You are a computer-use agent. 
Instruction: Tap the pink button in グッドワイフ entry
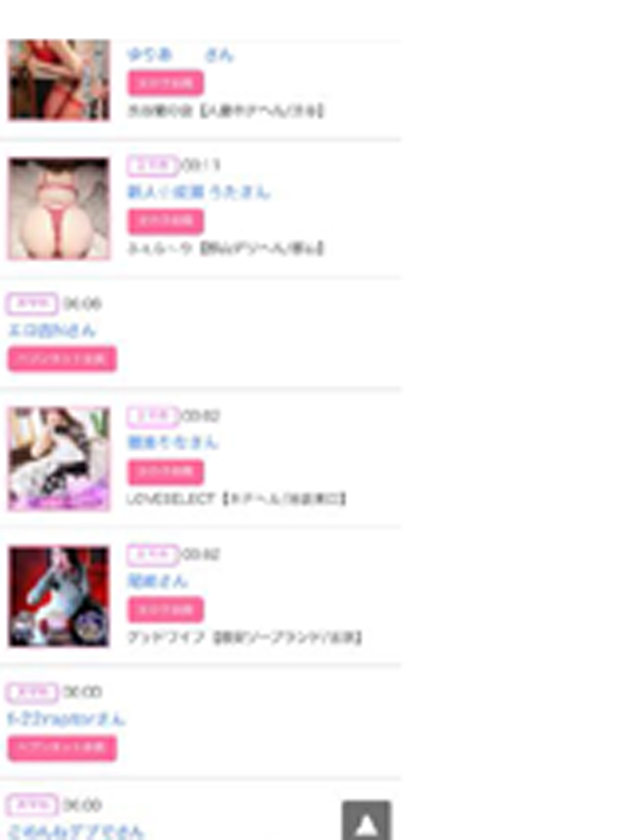165,610
